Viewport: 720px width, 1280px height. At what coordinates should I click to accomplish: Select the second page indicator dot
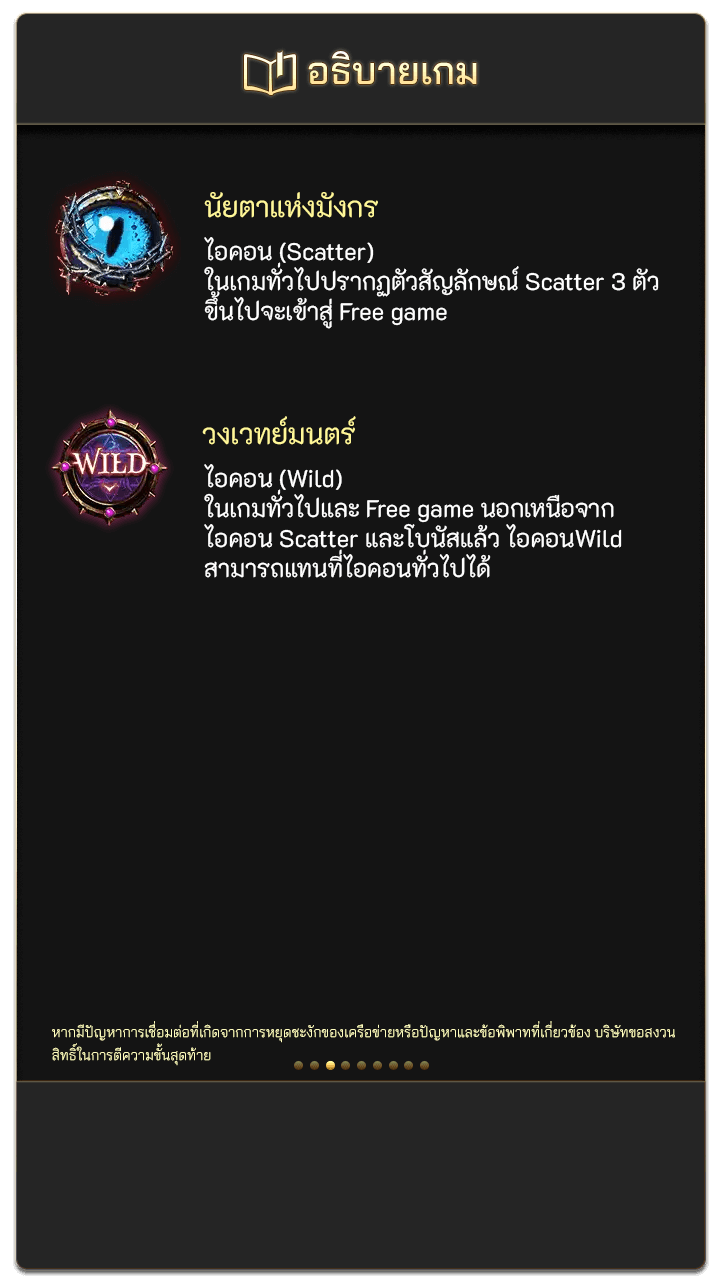314,1065
